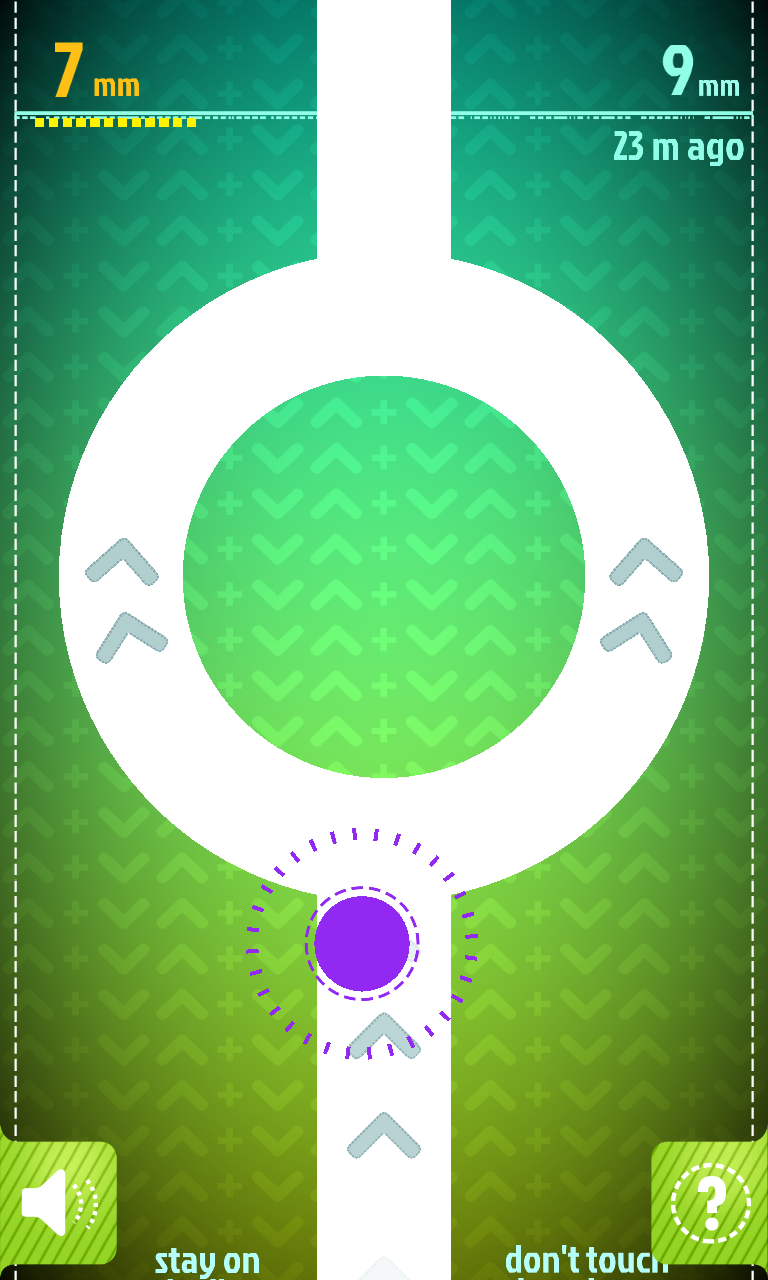Open the question mark help button
The height and width of the screenshot is (1280, 768).
(x=710, y=1203)
